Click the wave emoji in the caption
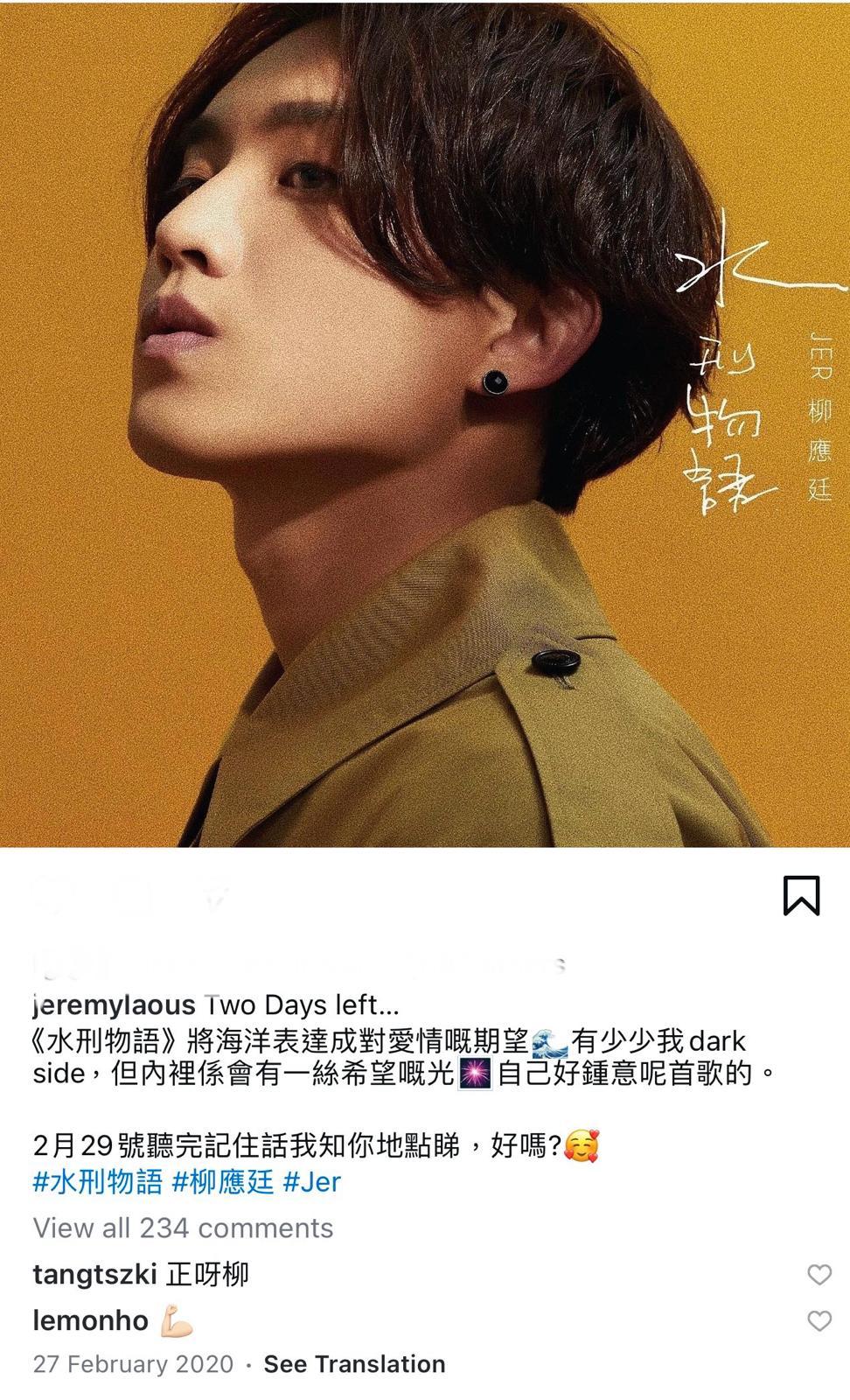The image size is (850, 1400). coord(549,1041)
